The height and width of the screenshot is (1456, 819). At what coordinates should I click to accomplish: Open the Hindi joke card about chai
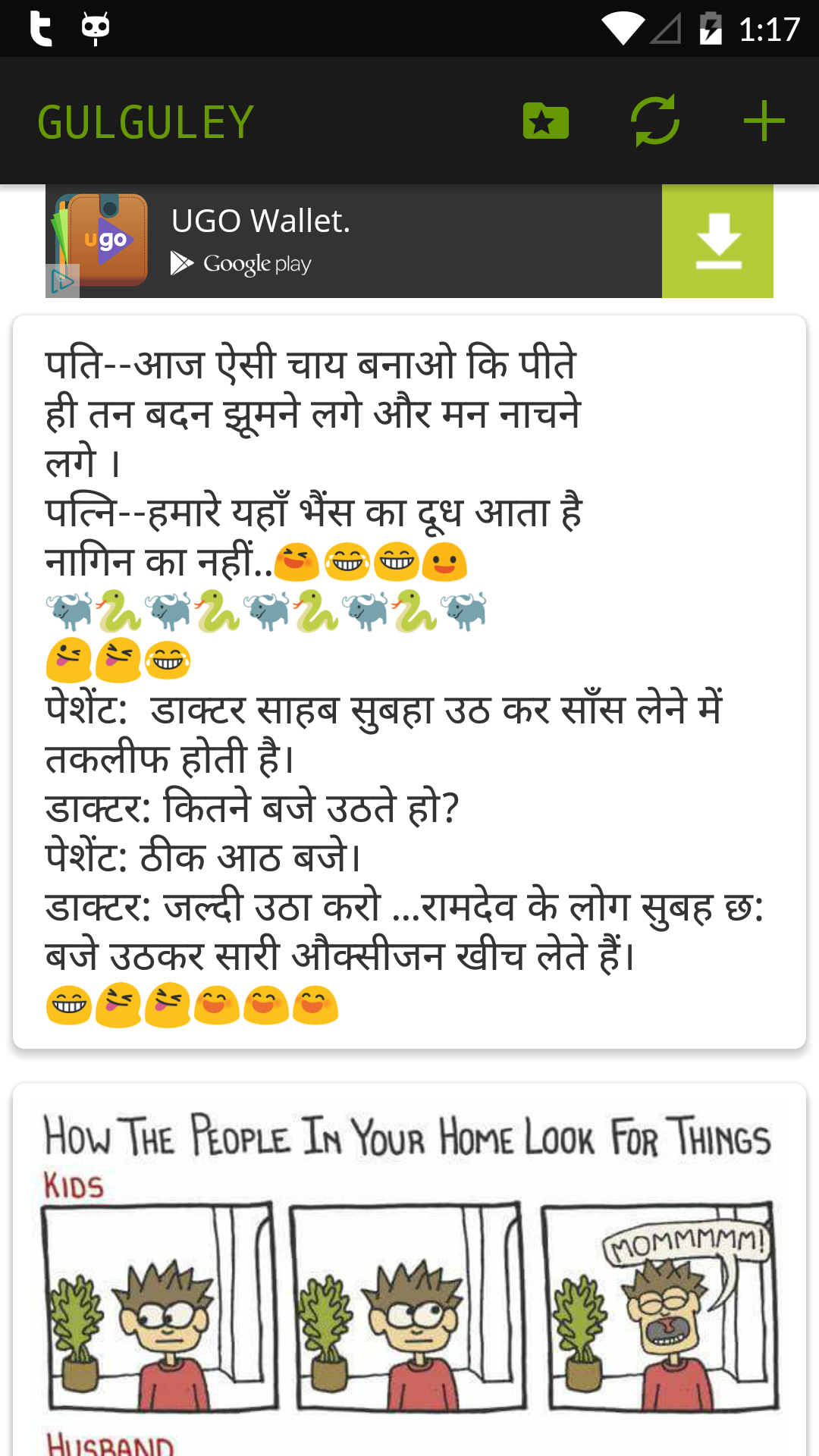(x=409, y=682)
